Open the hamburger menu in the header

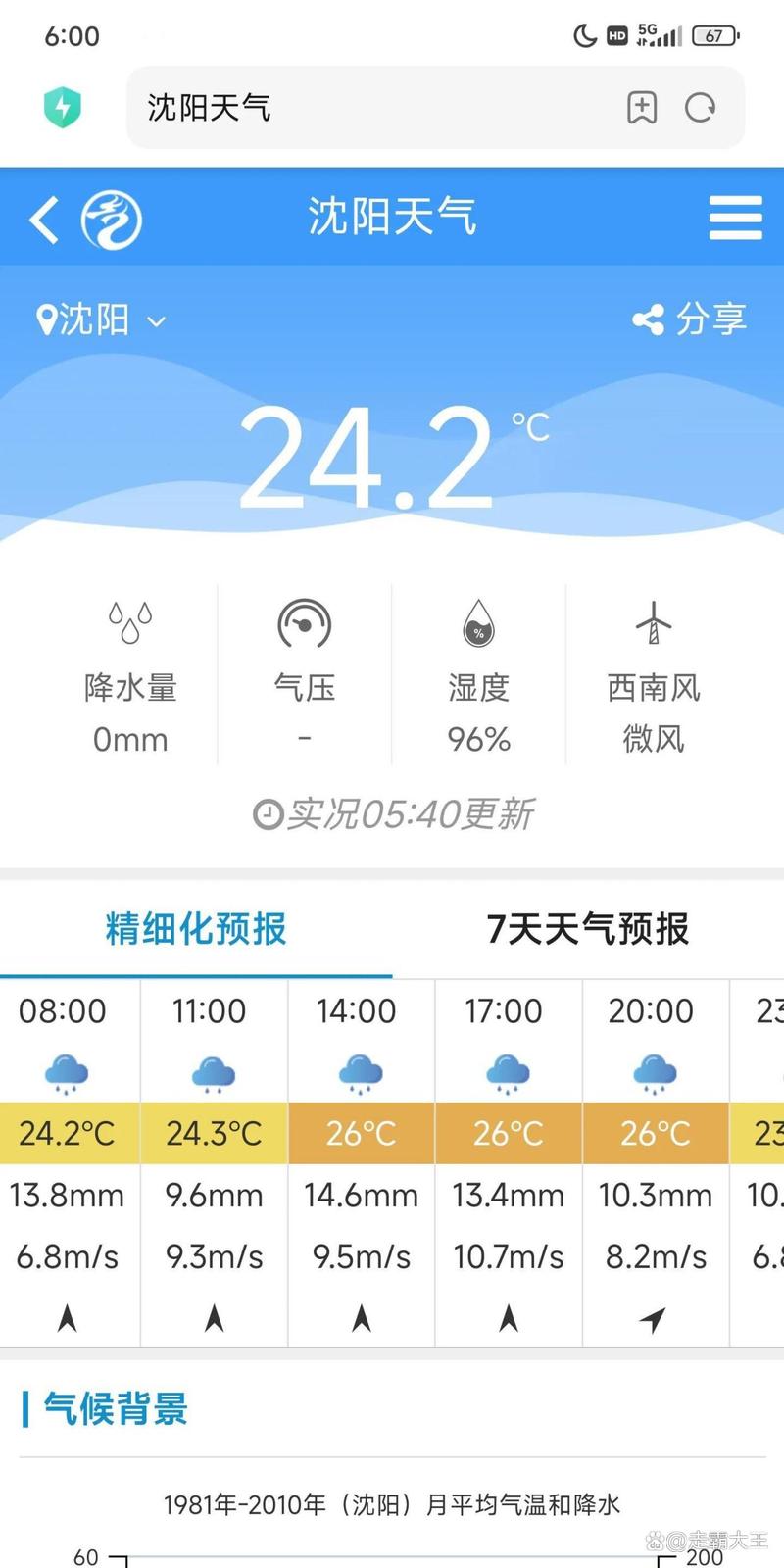[735, 218]
